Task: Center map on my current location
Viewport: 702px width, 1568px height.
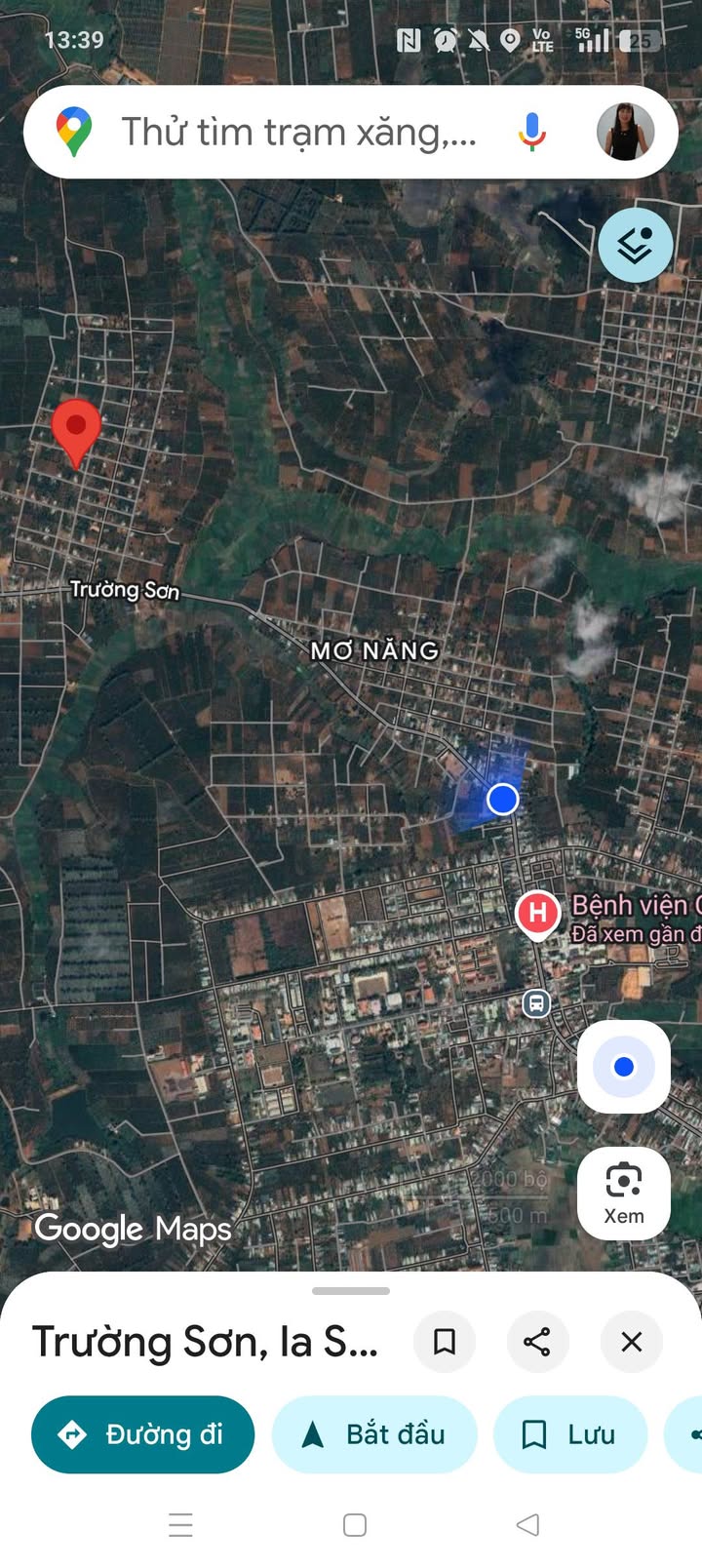Action: 623,1067
